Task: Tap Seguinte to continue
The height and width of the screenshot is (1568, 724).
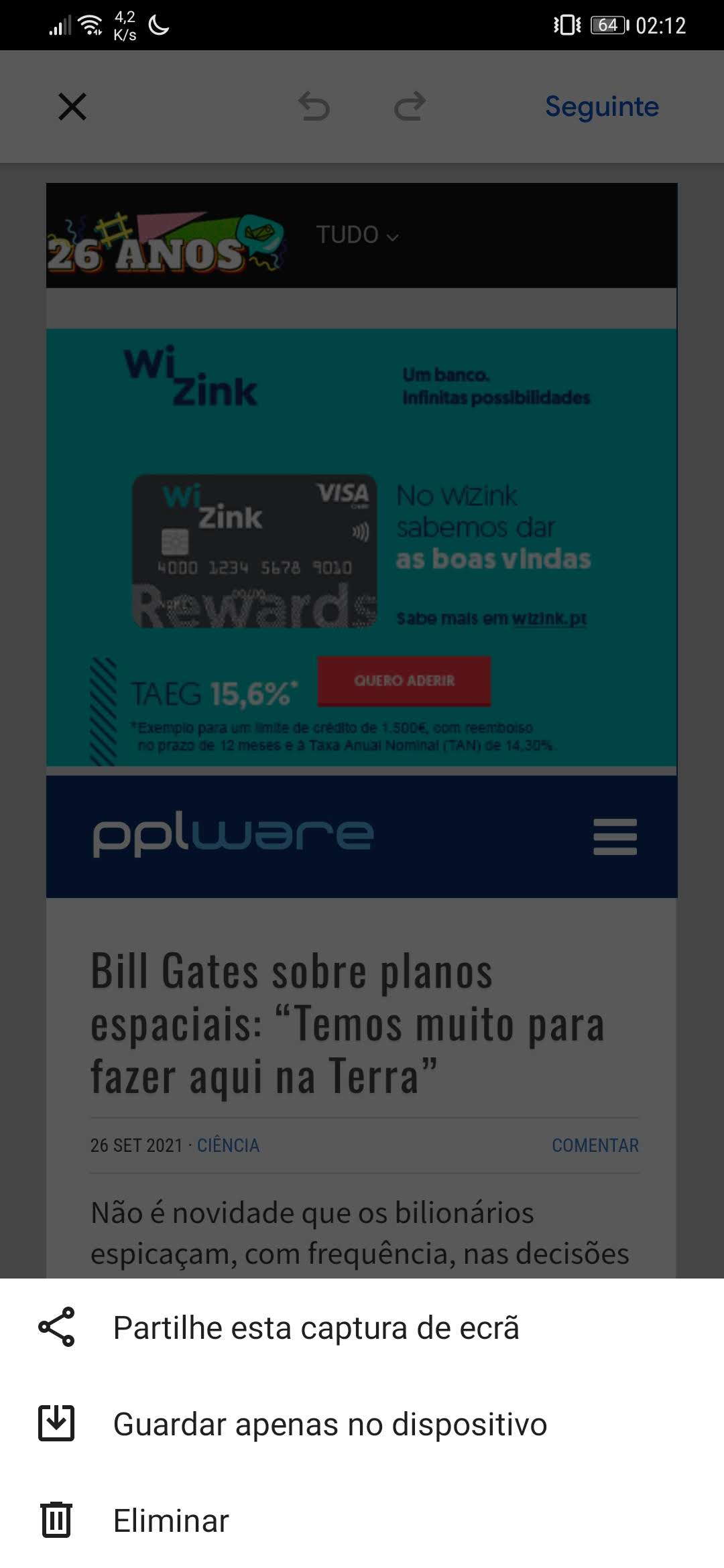Action: coord(601,107)
